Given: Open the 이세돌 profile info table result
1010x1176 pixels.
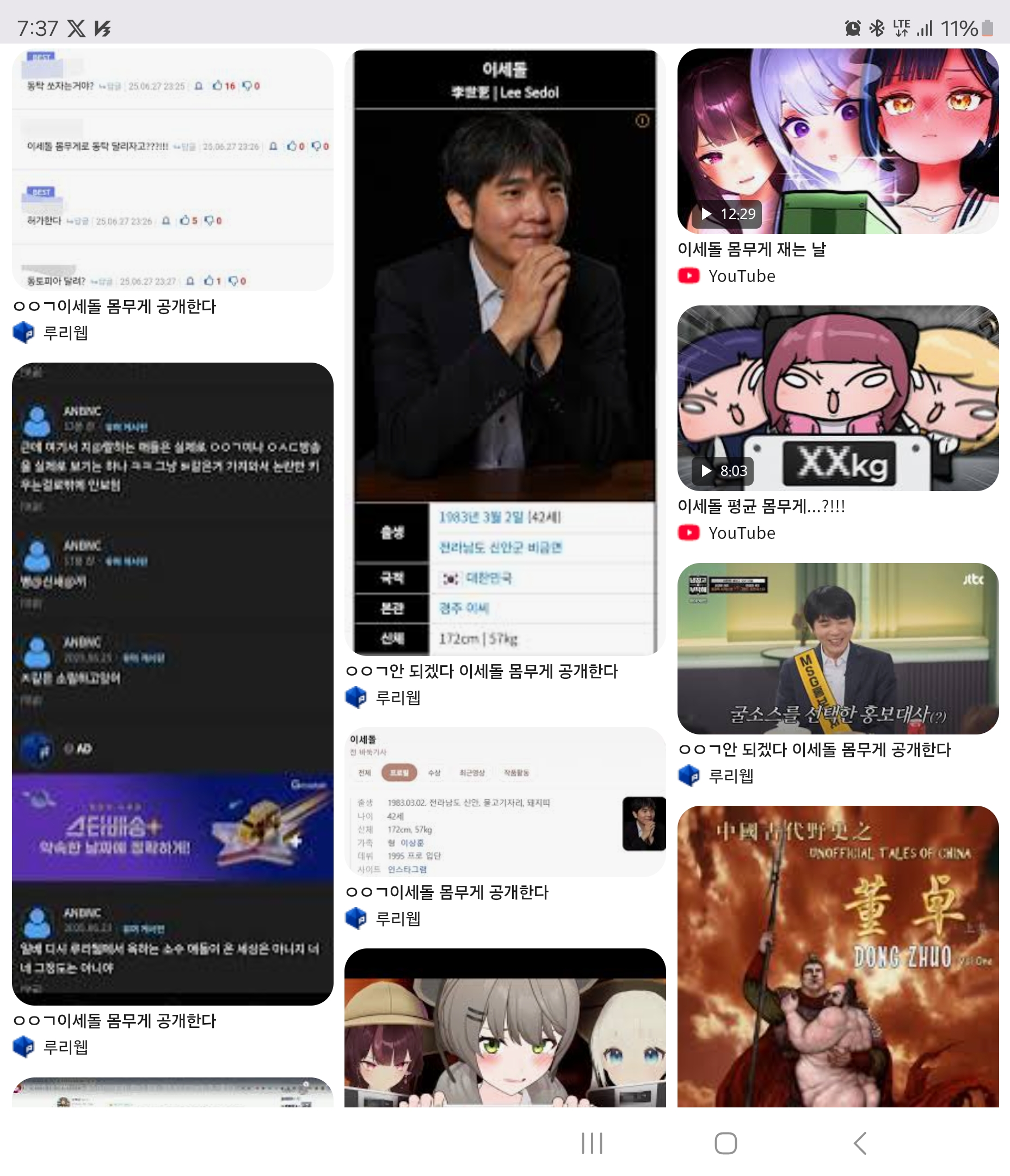Looking at the screenshot, I should 504,801.
